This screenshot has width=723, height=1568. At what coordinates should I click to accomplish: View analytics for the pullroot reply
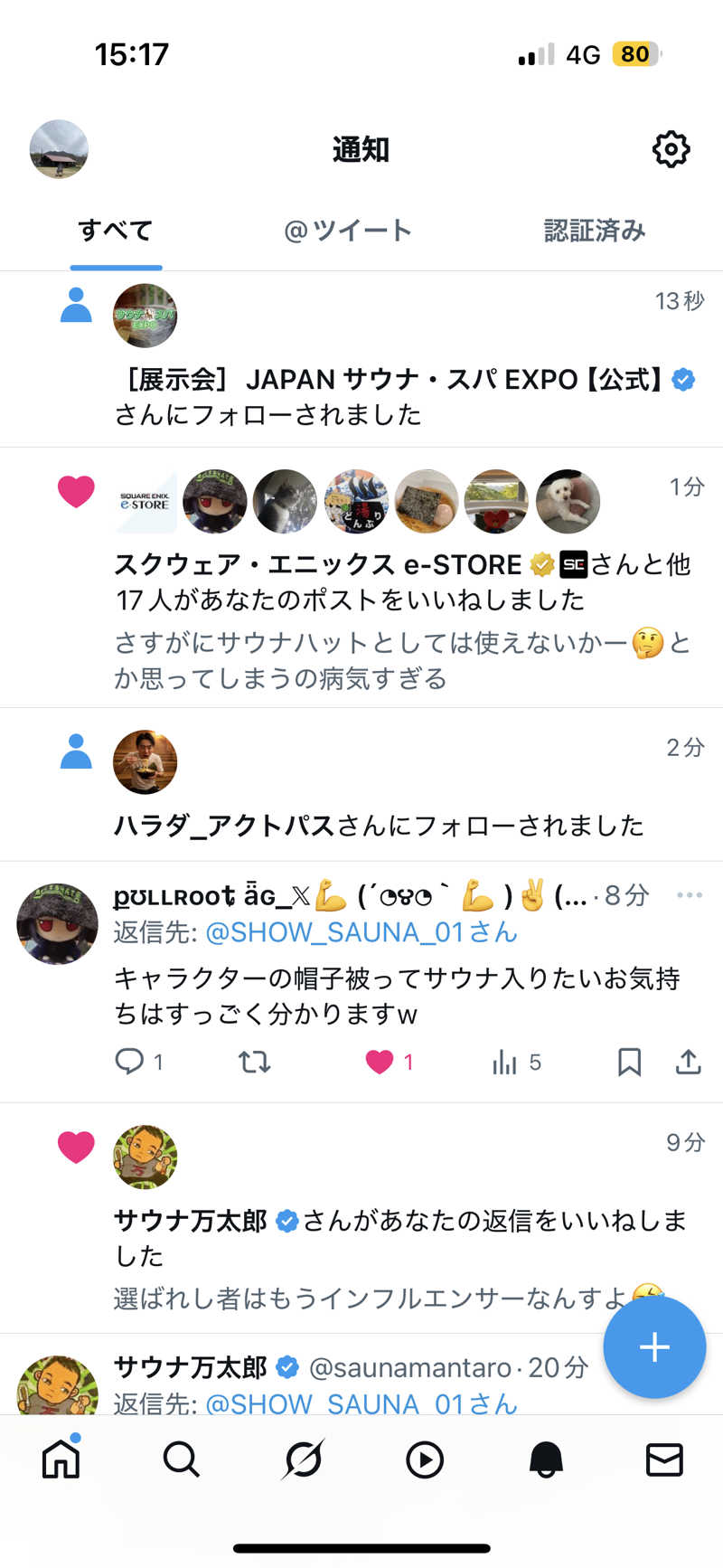coord(505,1062)
